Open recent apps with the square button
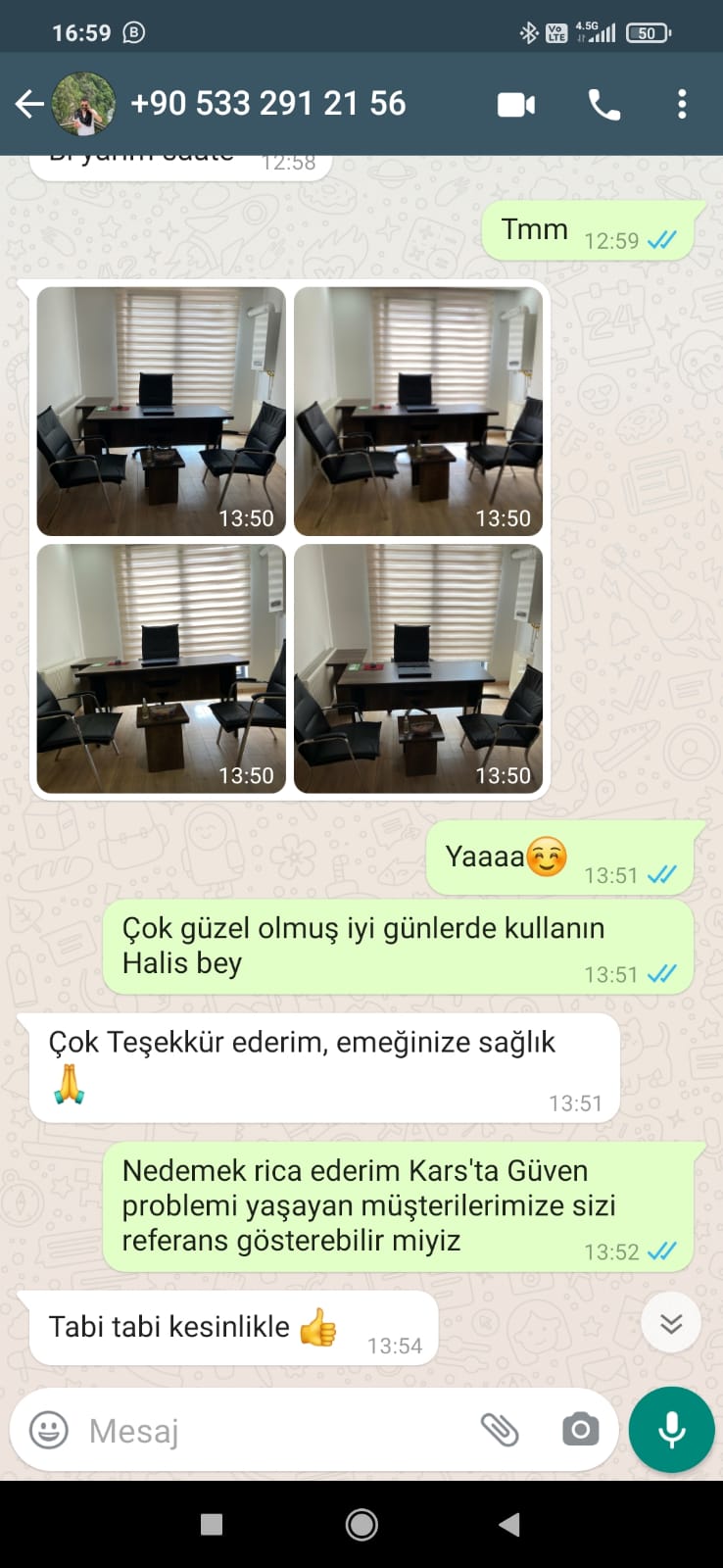Image resolution: width=723 pixels, height=1568 pixels. [x=212, y=1524]
